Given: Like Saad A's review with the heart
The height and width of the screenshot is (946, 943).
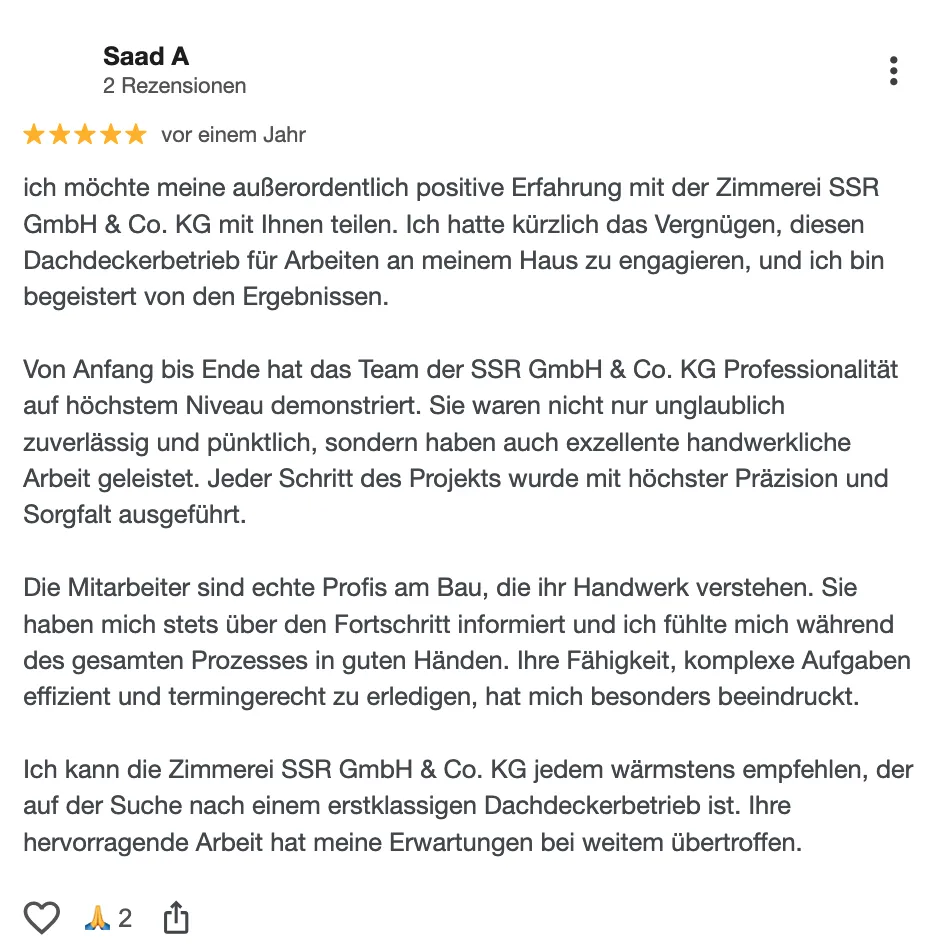Looking at the screenshot, I should (41, 917).
